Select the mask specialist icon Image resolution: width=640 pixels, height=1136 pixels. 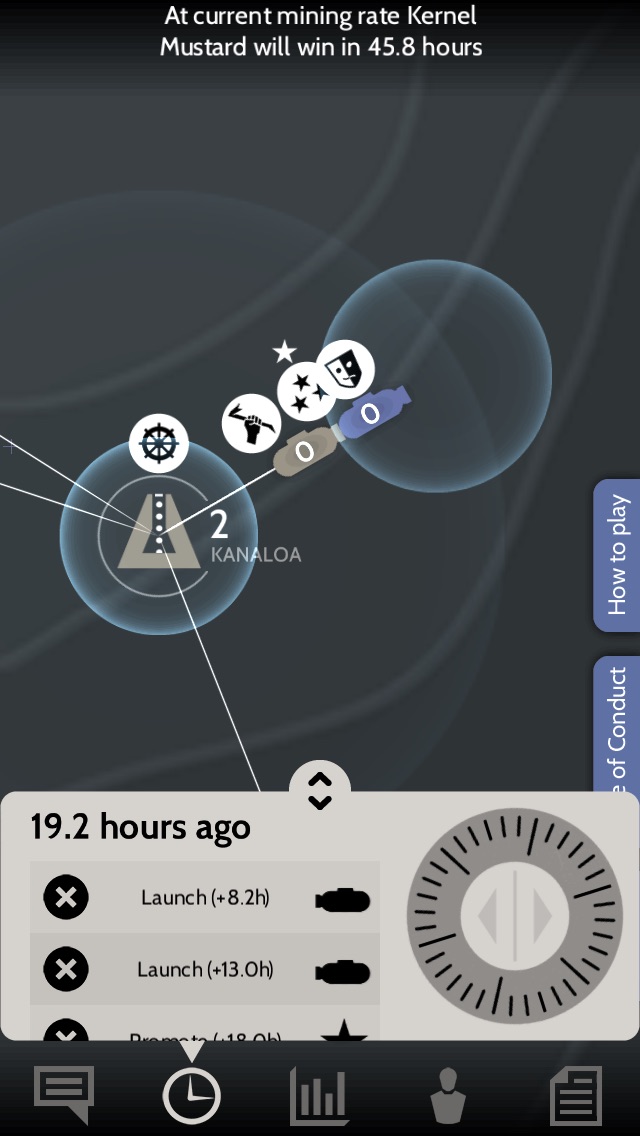[x=345, y=369]
